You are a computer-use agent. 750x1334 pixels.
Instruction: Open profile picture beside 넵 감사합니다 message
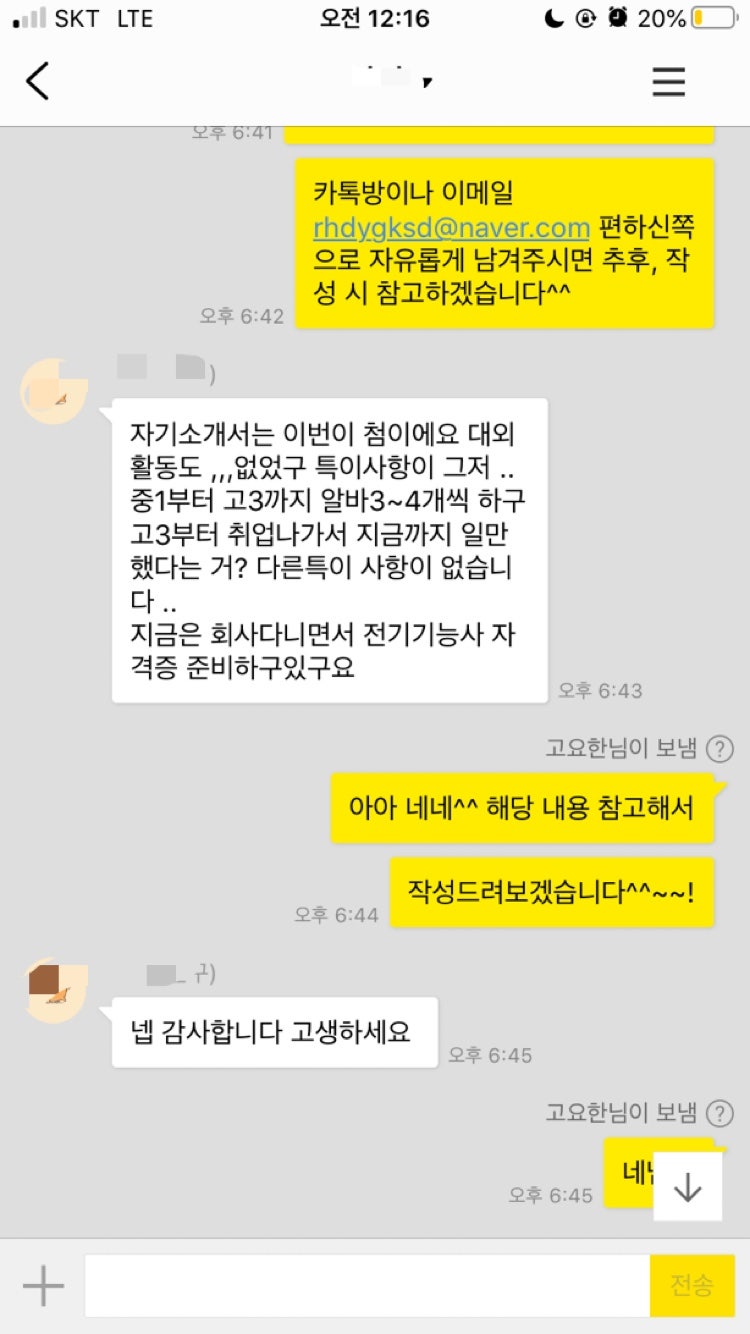(x=58, y=990)
